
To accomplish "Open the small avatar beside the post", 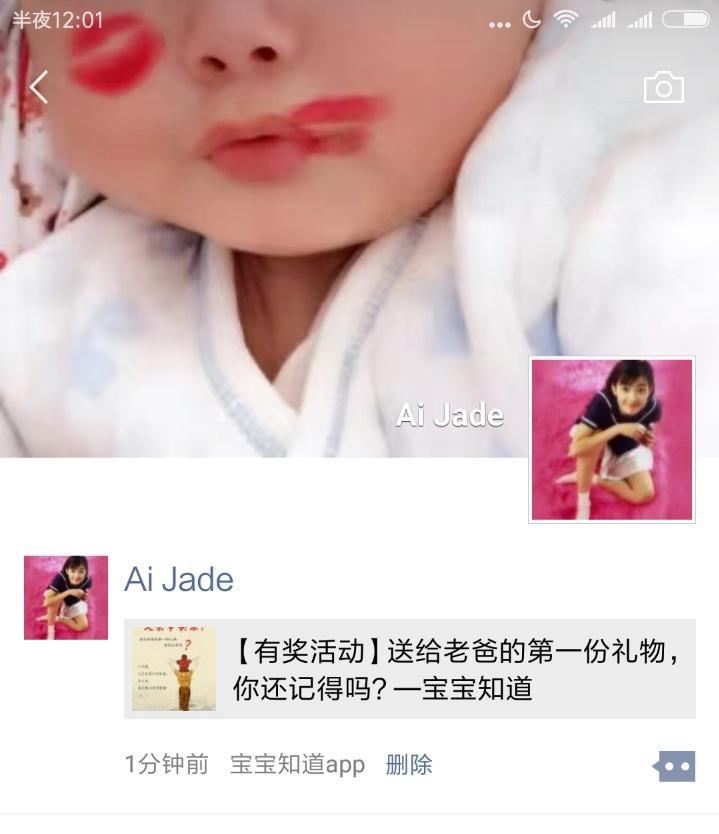I will click(x=66, y=598).
